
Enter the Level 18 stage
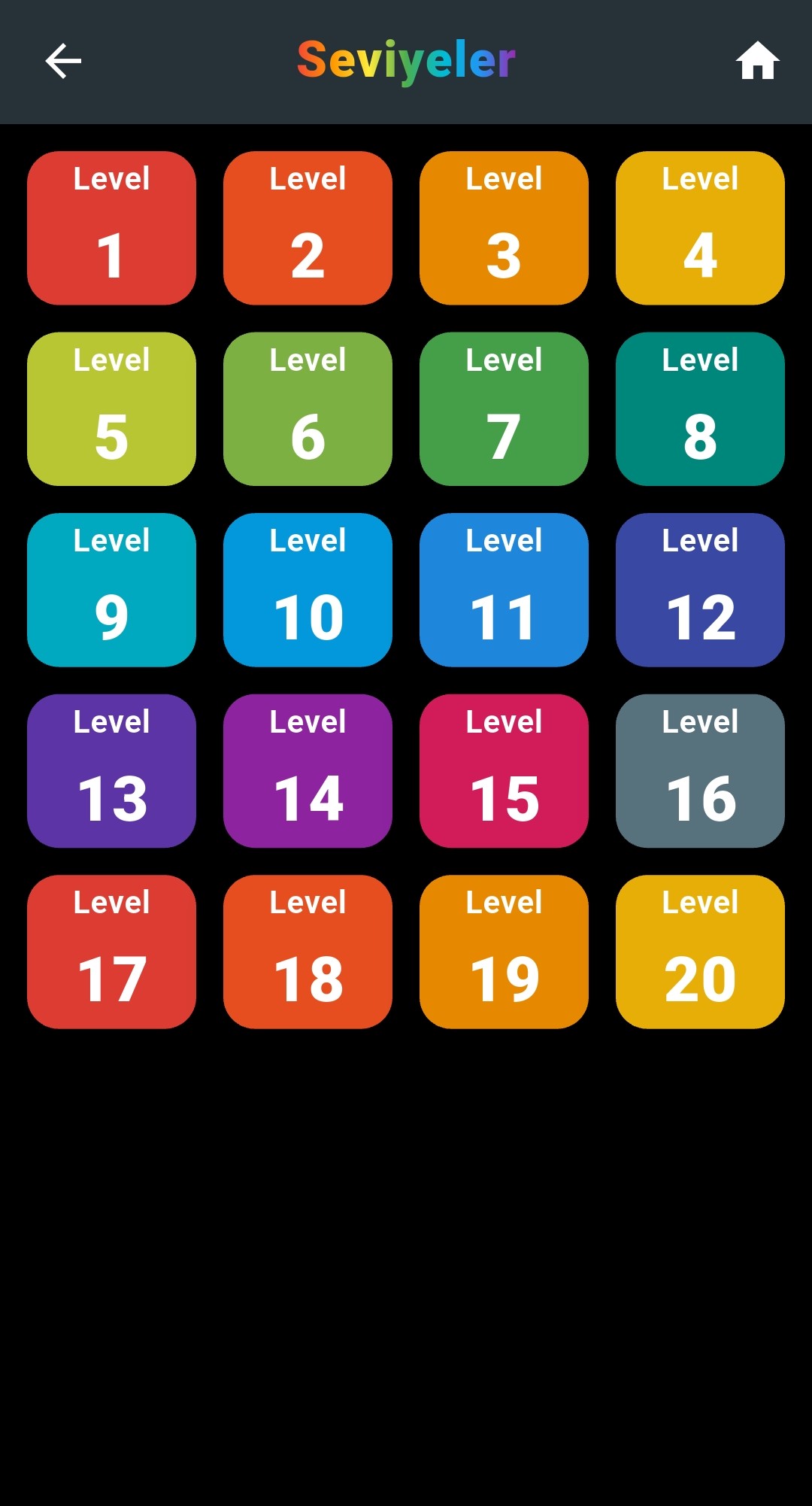pyautogui.click(x=308, y=952)
